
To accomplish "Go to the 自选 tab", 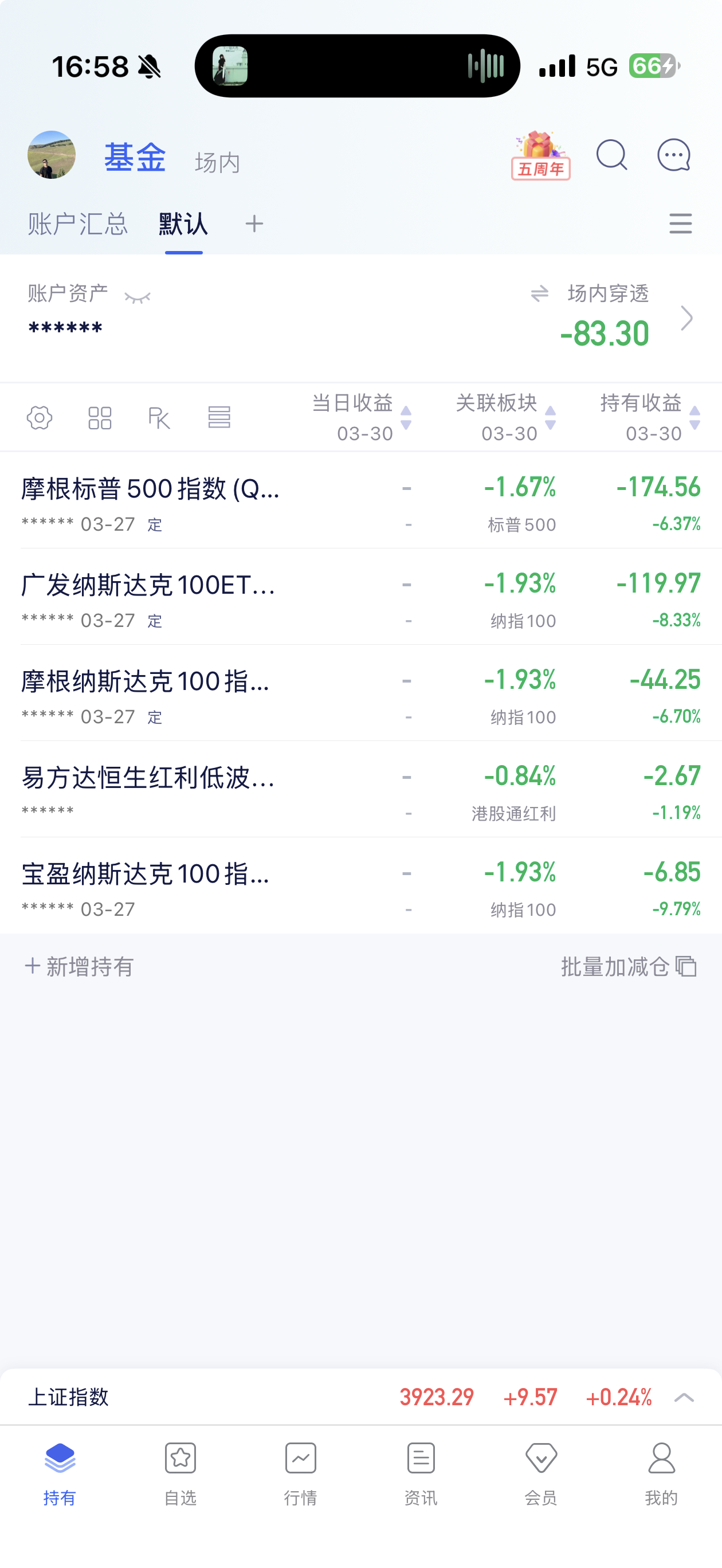I will click(x=180, y=1473).
